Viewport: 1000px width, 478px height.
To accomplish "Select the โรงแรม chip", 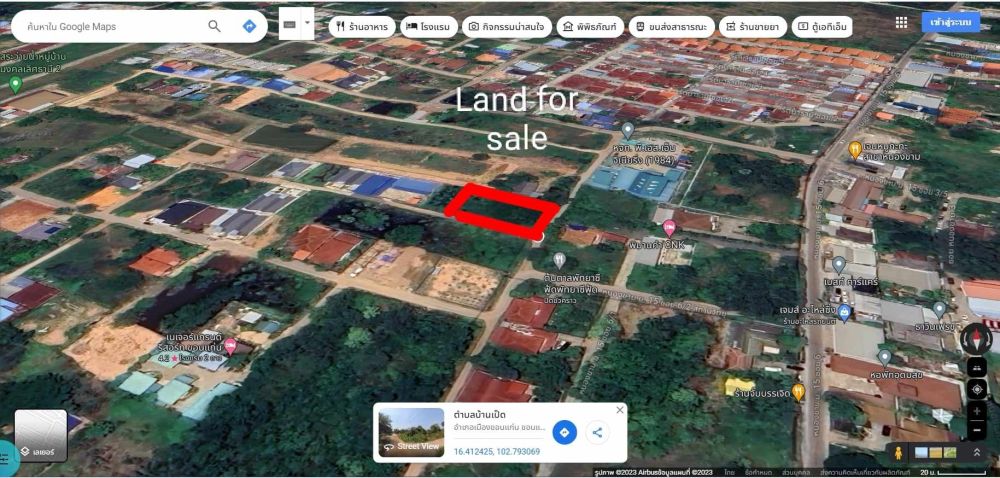I will (427, 27).
